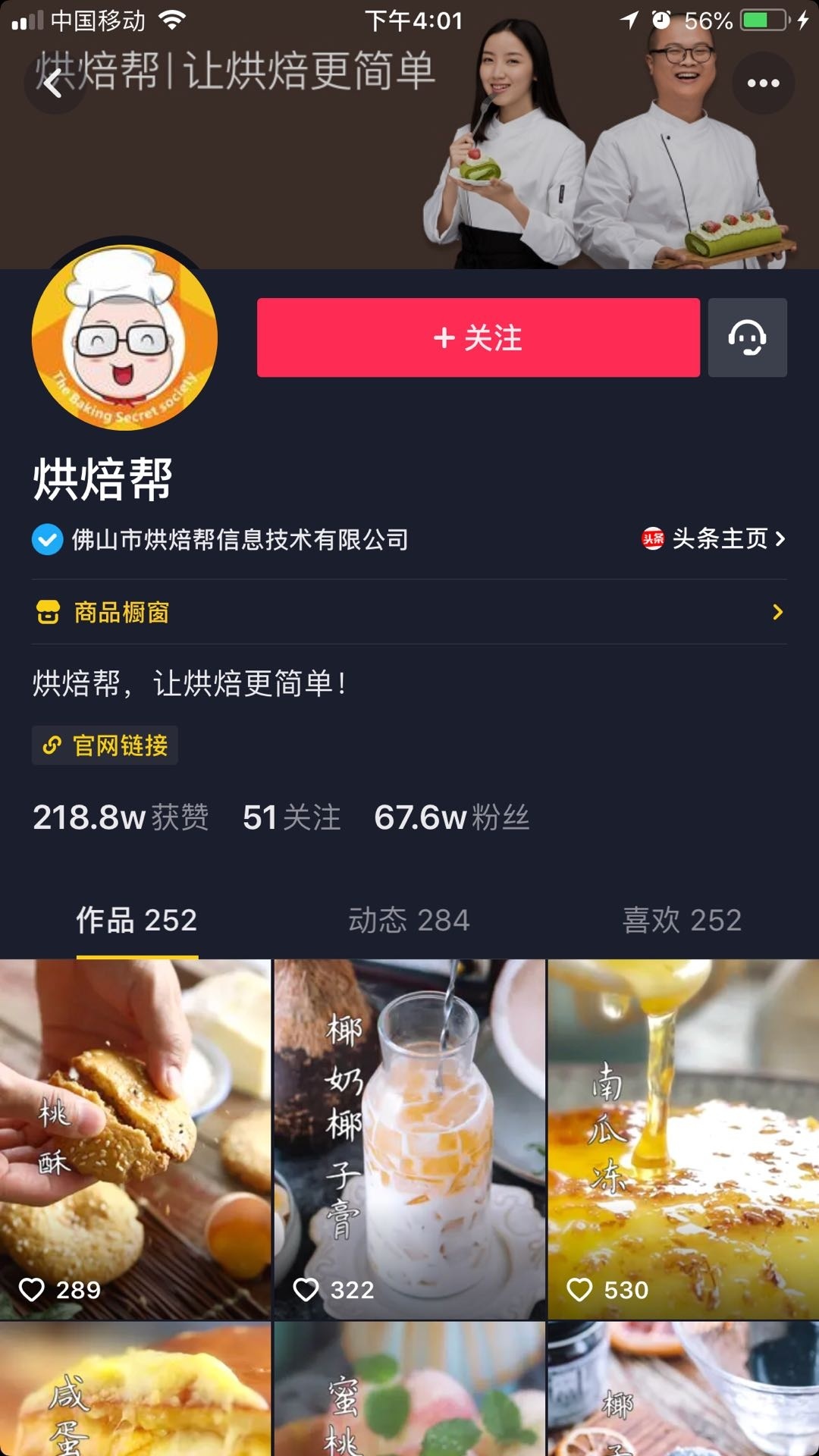Viewport: 819px width, 1456px height.
Task: Switch to the 动态 284 tab
Action: tap(409, 921)
